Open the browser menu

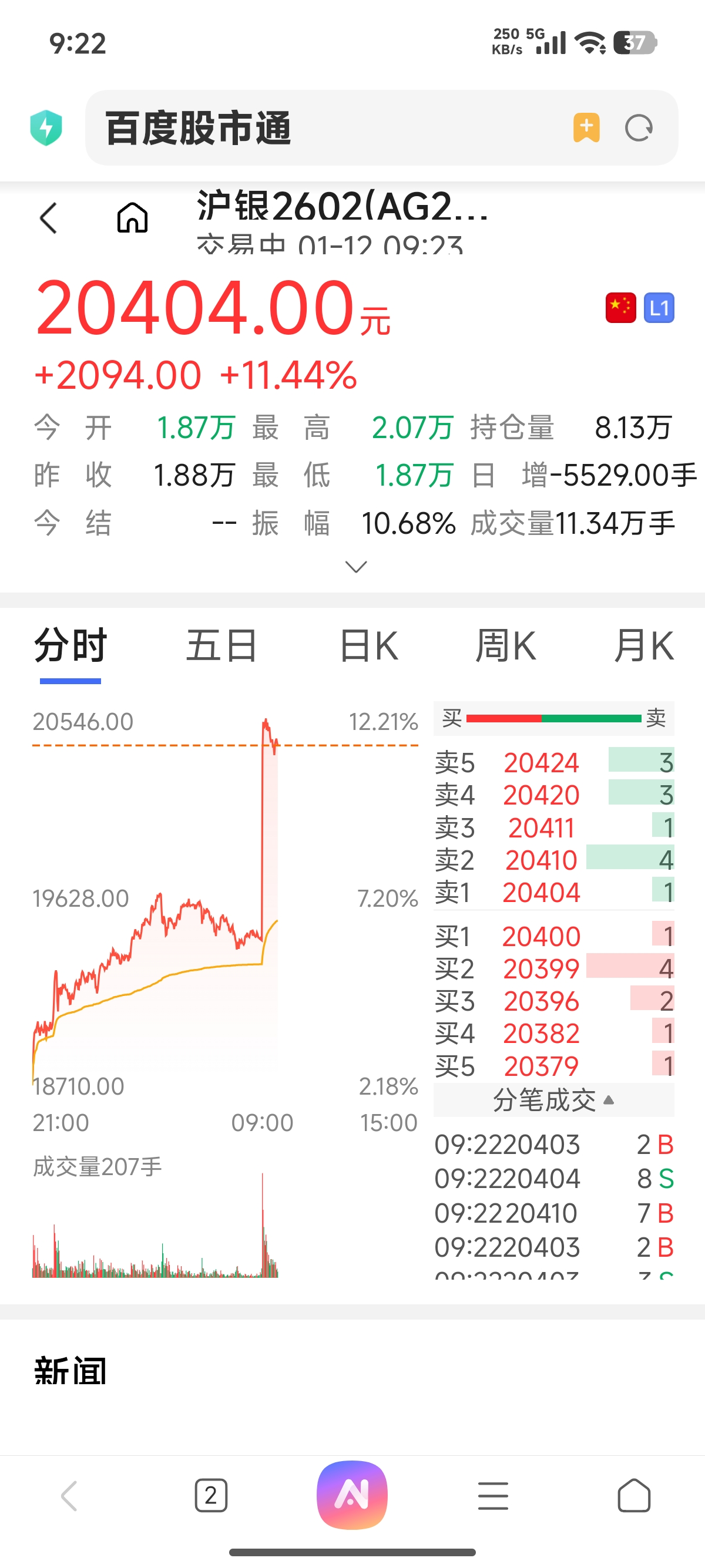[x=492, y=1496]
